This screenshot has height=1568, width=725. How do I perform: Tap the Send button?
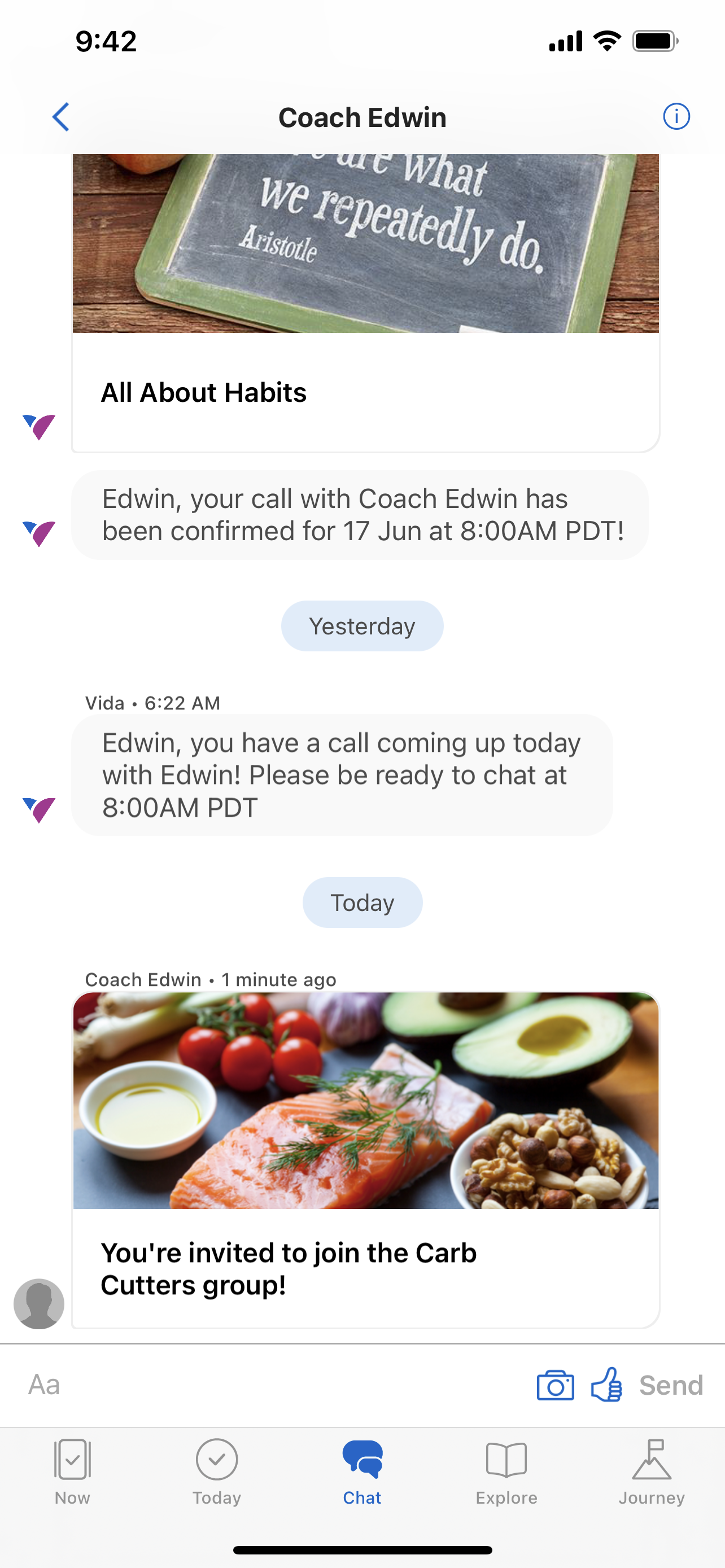[x=671, y=1385]
